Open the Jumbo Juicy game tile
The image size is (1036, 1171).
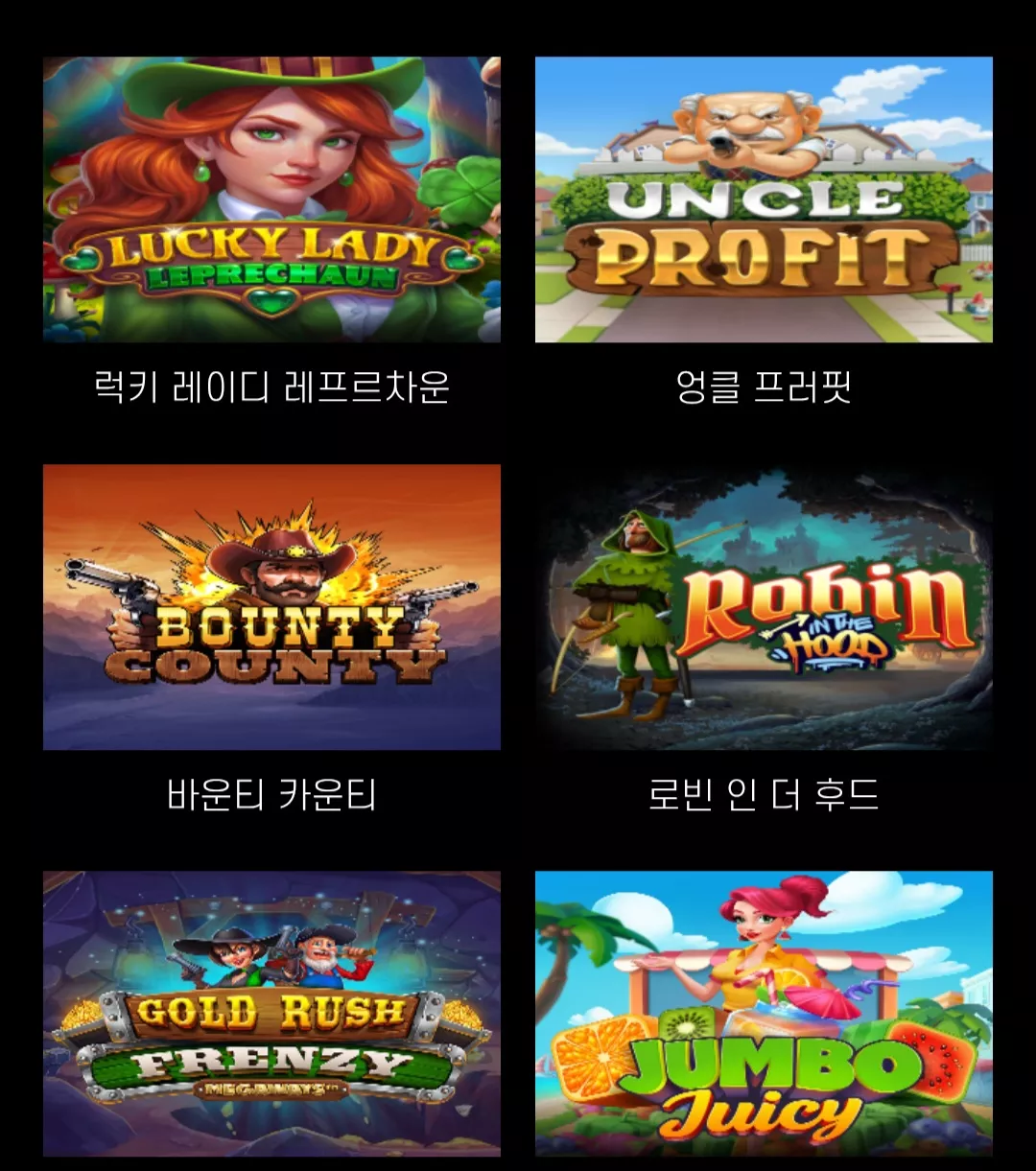pos(764,1014)
